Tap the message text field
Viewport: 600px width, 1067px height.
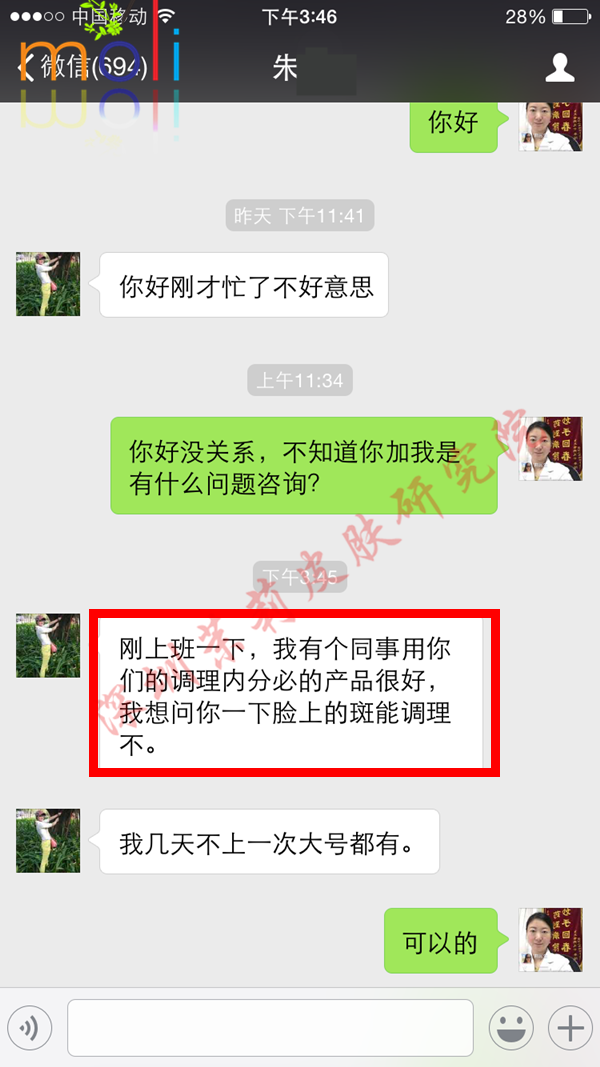coord(270,1027)
